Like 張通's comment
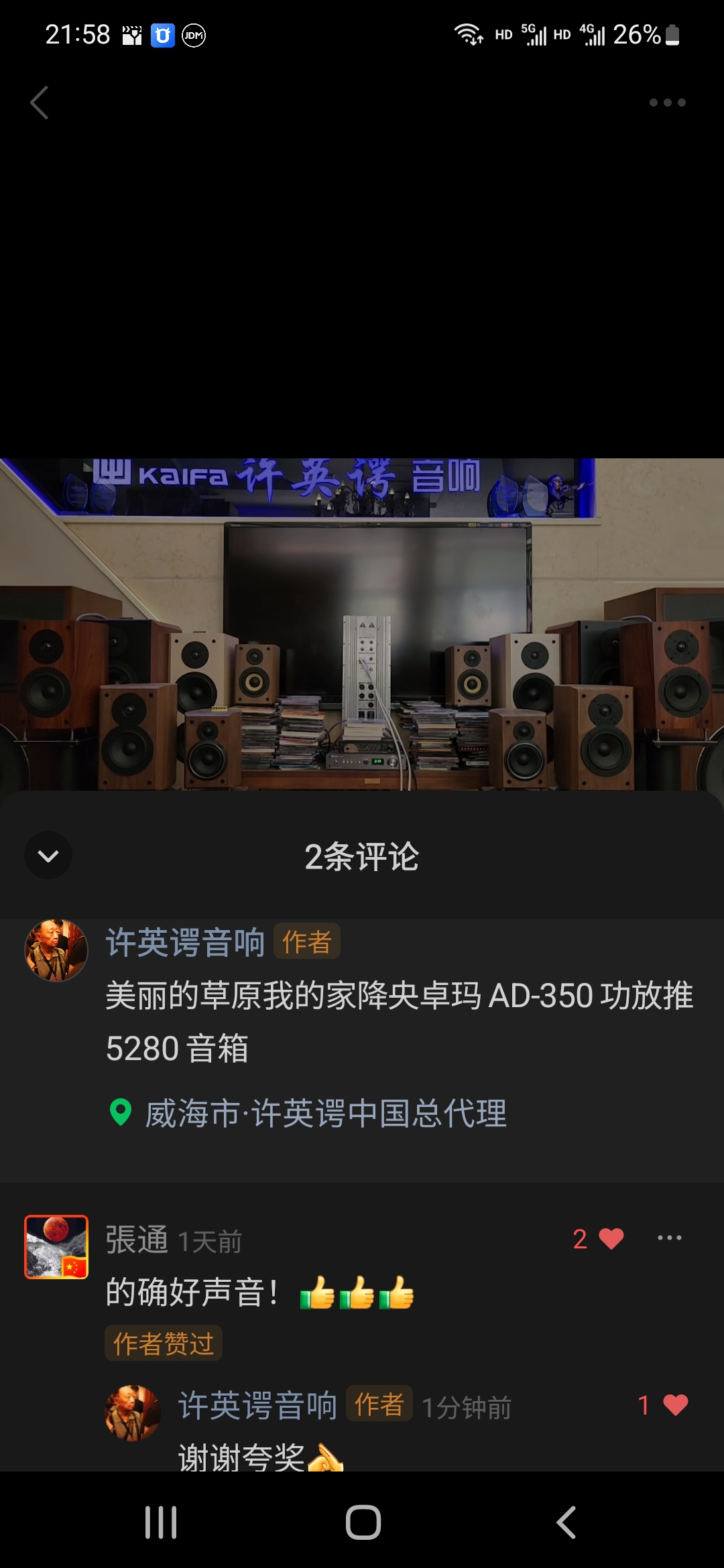This screenshot has width=724, height=1568. [610, 1238]
